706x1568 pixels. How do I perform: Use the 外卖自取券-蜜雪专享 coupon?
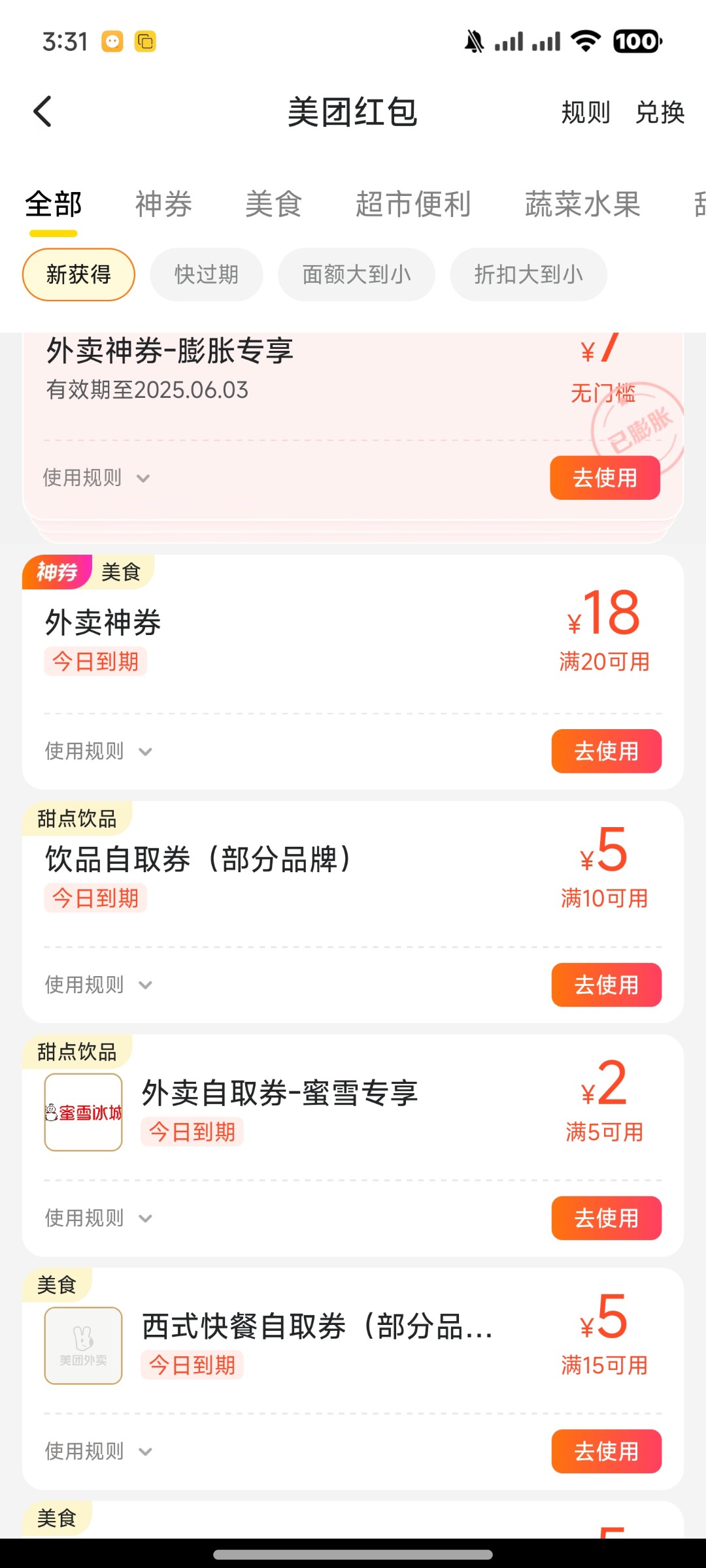point(607,1218)
